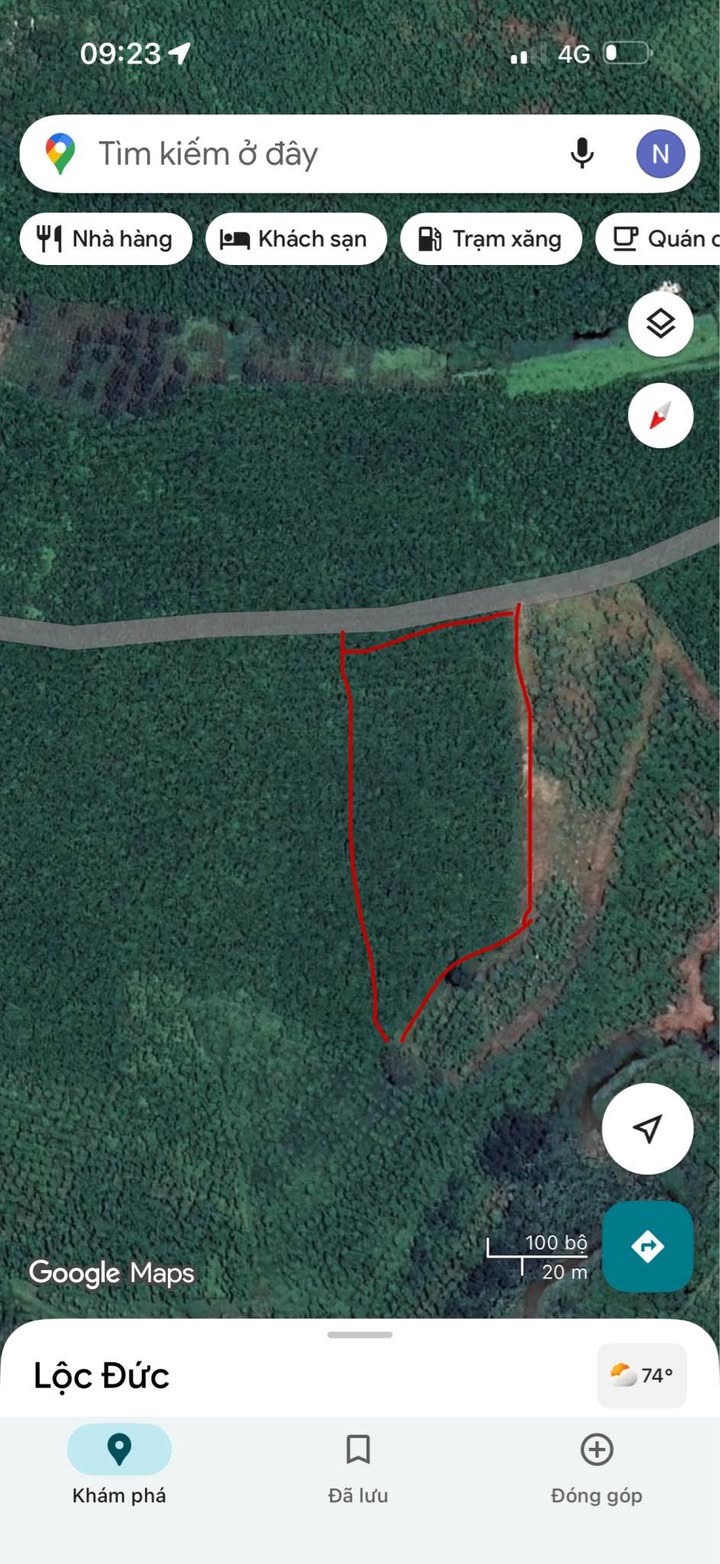This screenshot has width=720, height=1564.
Task: Select the "Nhà hàng" chip
Action: click(x=105, y=239)
